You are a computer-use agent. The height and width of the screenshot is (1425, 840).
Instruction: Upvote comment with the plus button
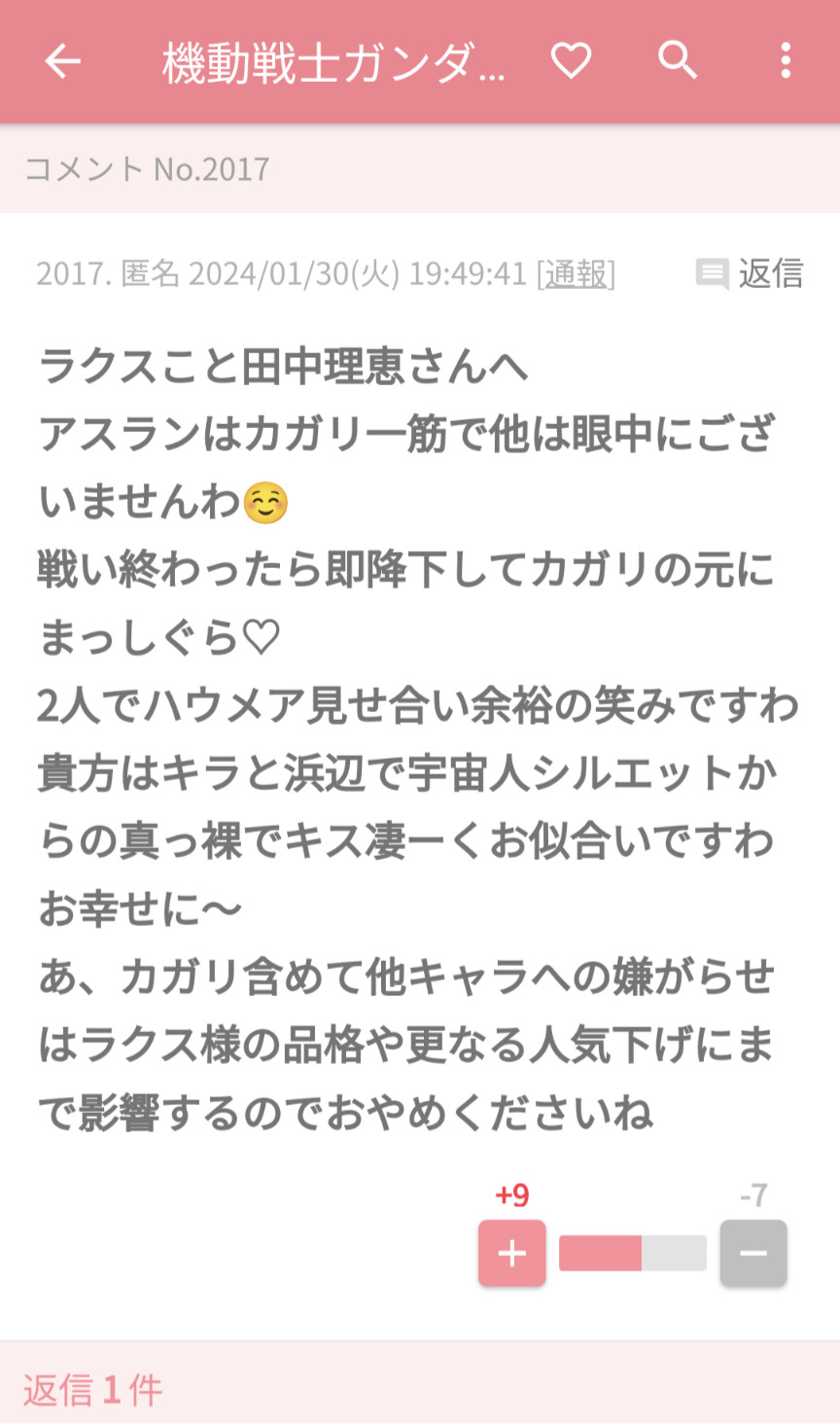[511, 1253]
